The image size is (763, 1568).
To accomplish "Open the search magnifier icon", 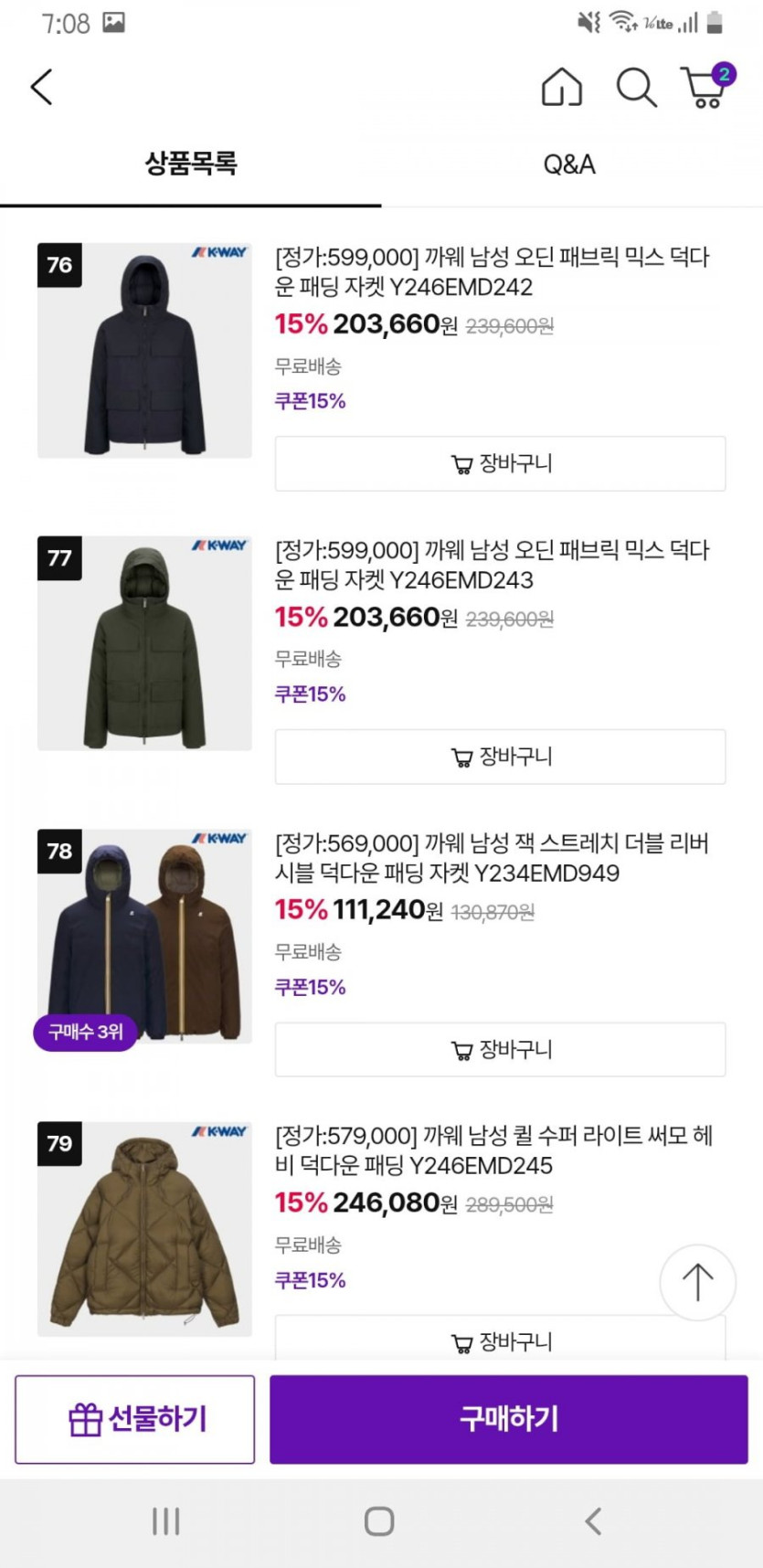I will click(636, 88).
